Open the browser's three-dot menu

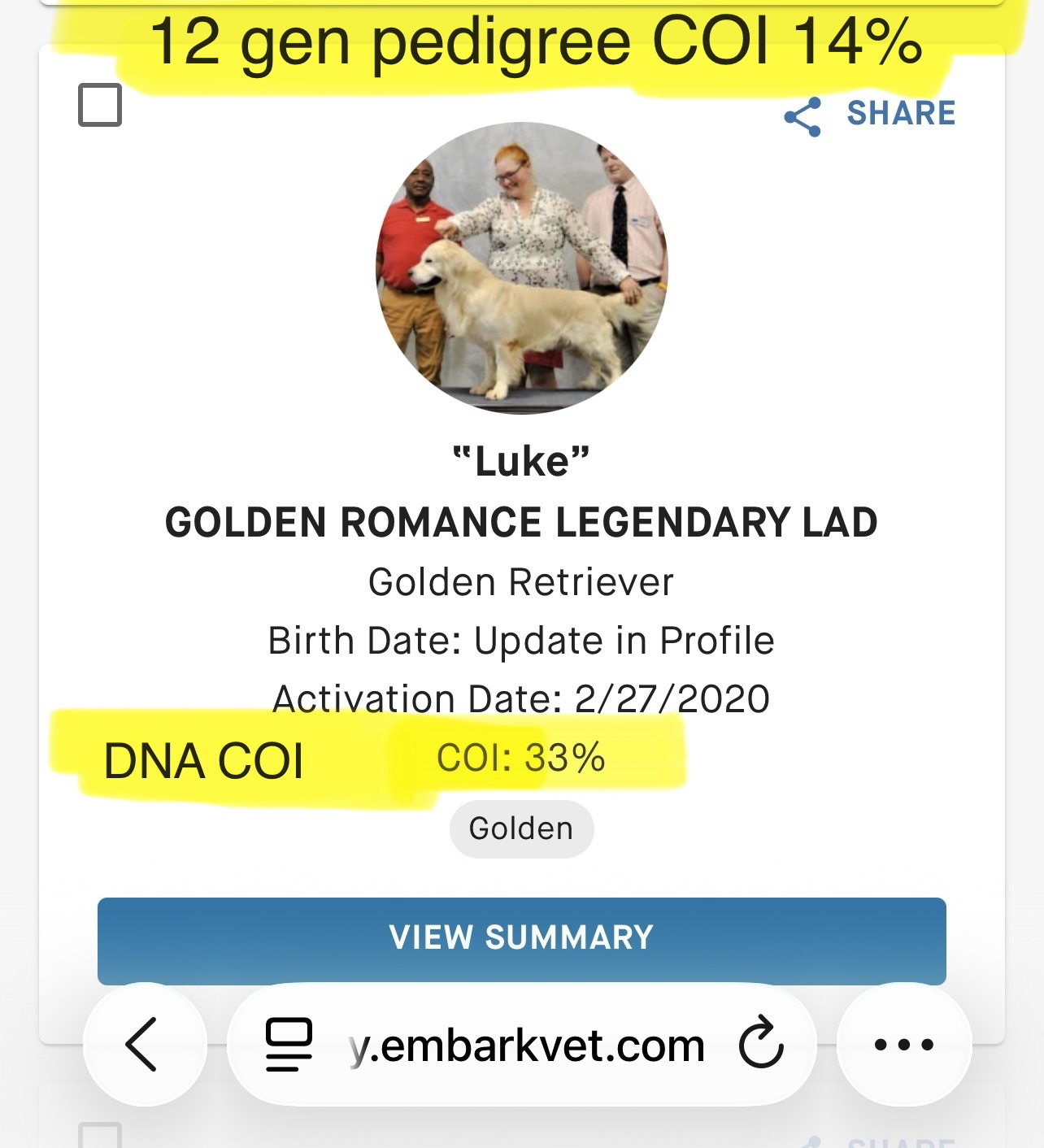(903, 1045)
